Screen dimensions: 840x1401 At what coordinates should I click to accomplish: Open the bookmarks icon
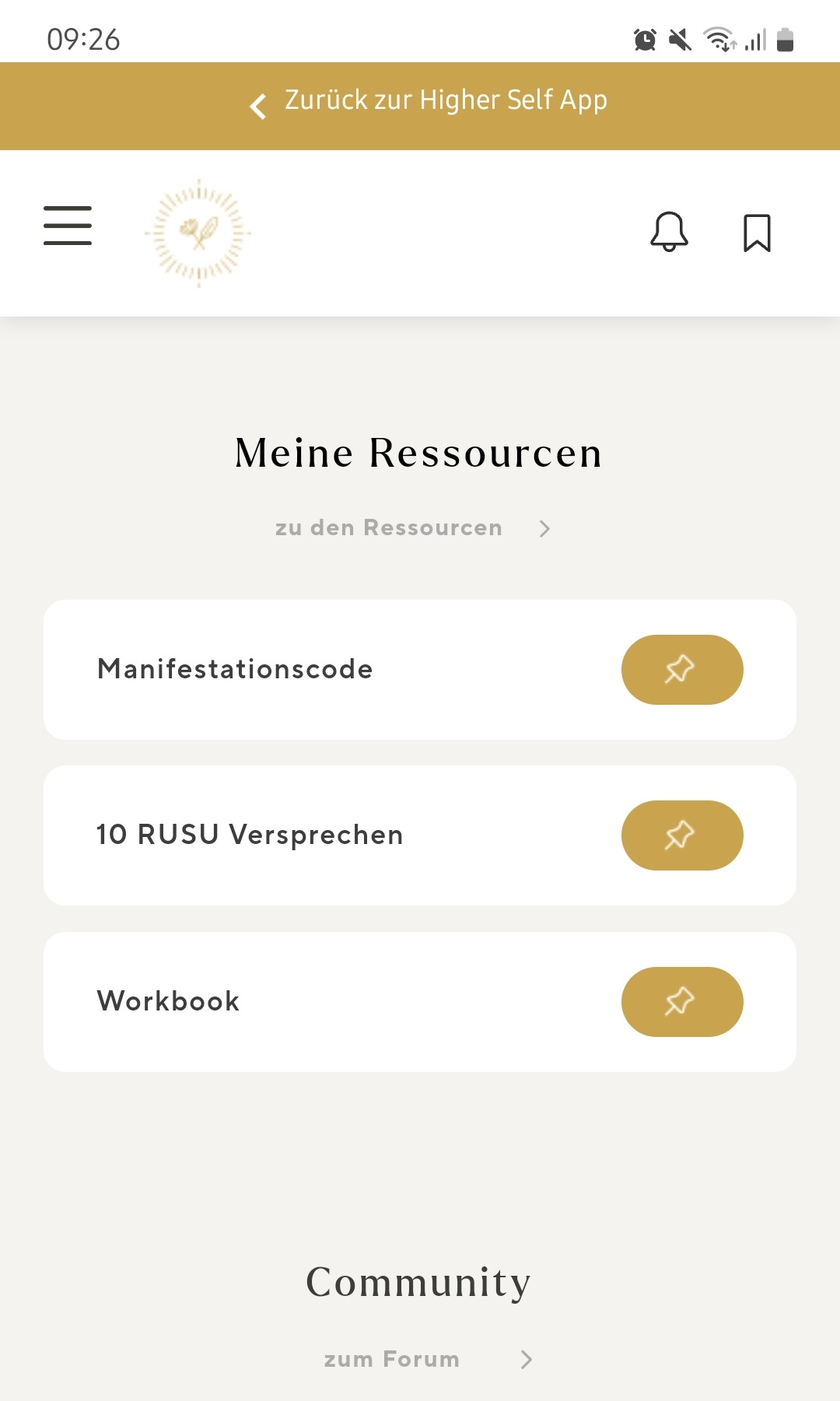[757, 233]
